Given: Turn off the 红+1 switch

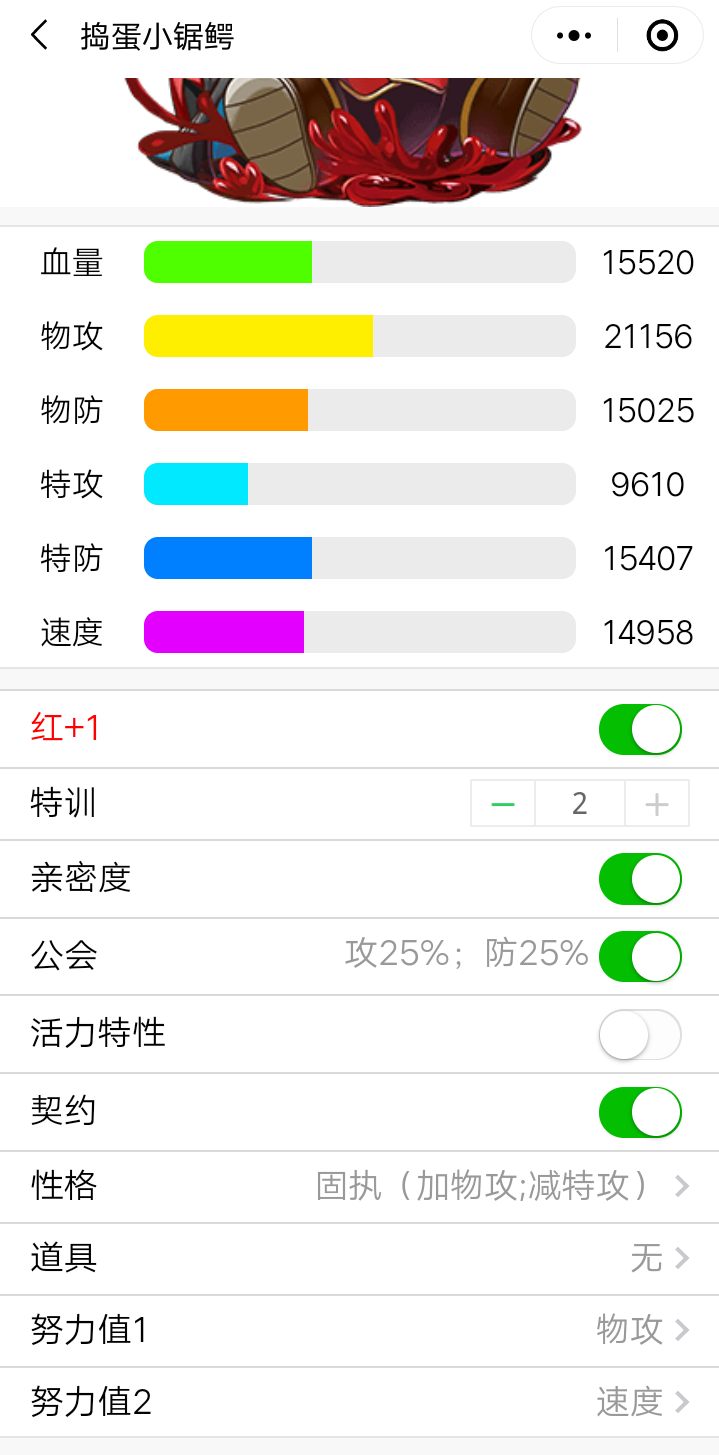Looking at the screenshot, I should pos(640,729).
